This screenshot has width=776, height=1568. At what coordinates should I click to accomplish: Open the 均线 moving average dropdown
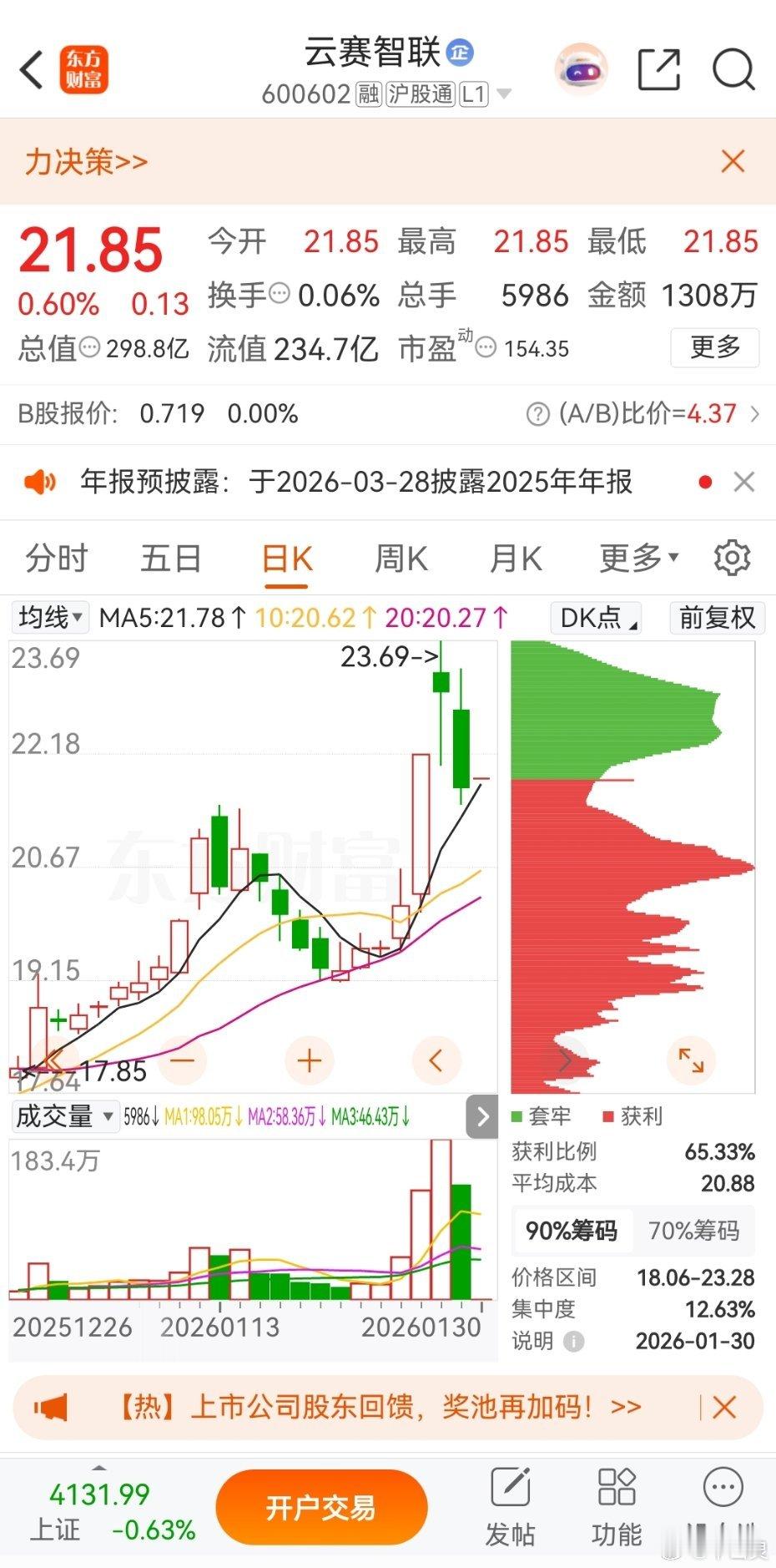pos(49,617)
